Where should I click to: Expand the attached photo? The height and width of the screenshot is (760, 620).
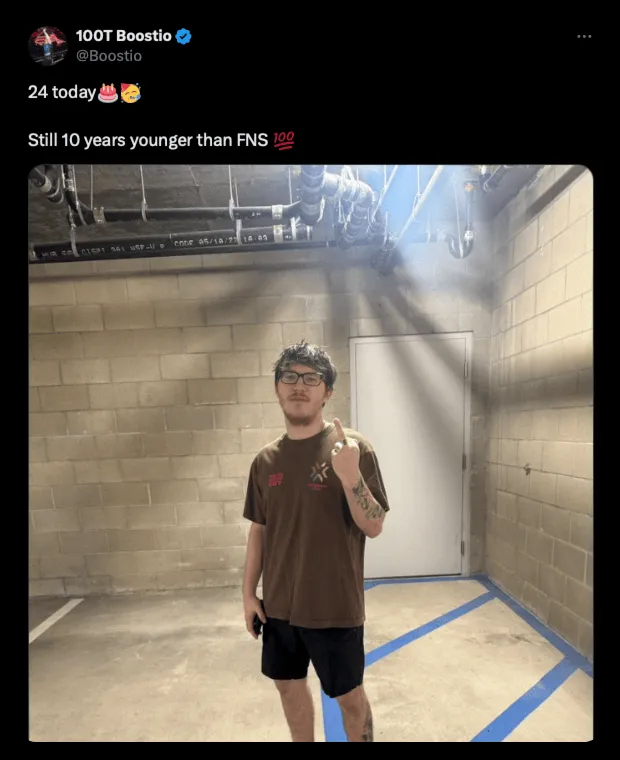pos(310,452)
